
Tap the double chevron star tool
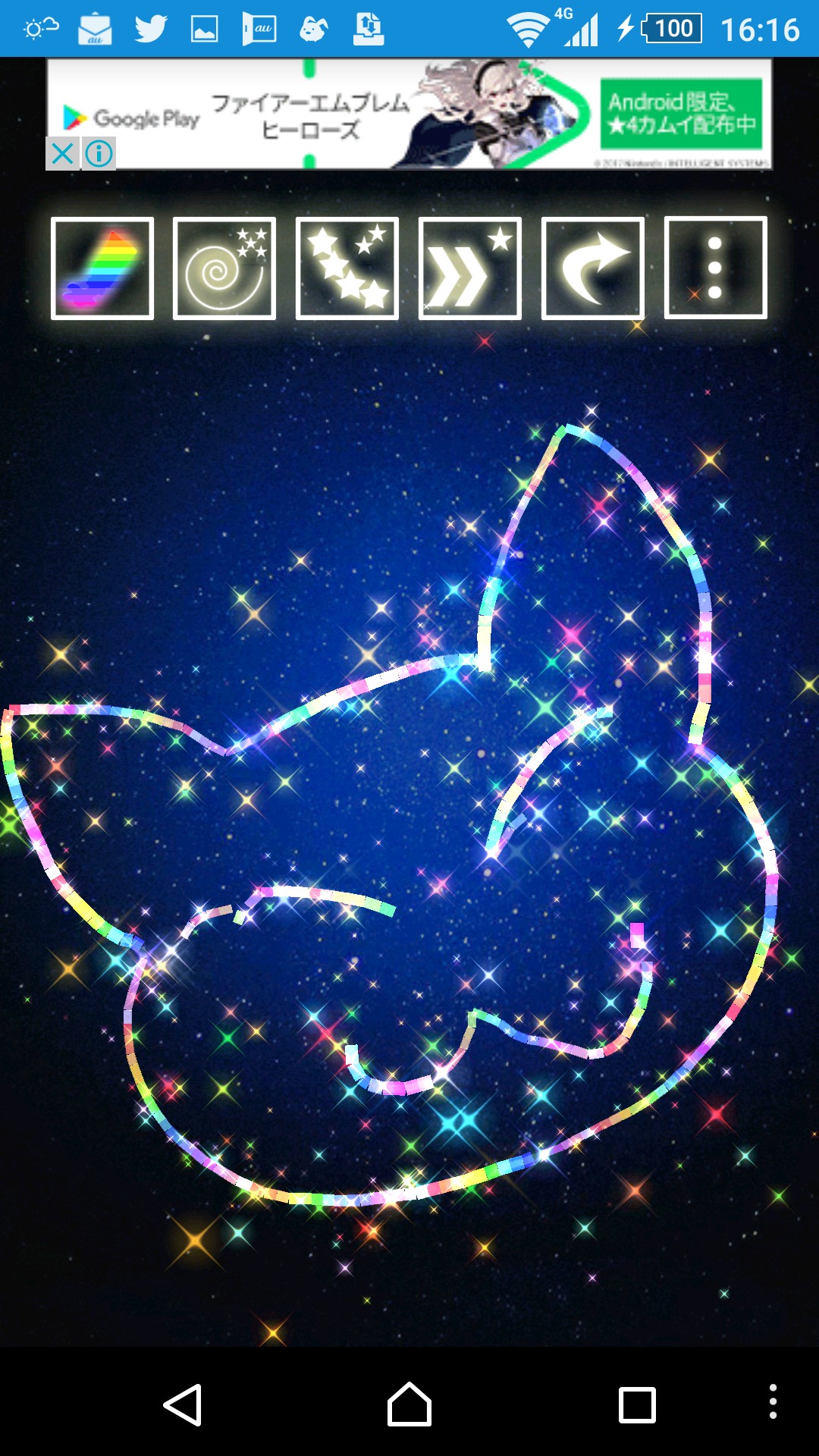(470, 268)
